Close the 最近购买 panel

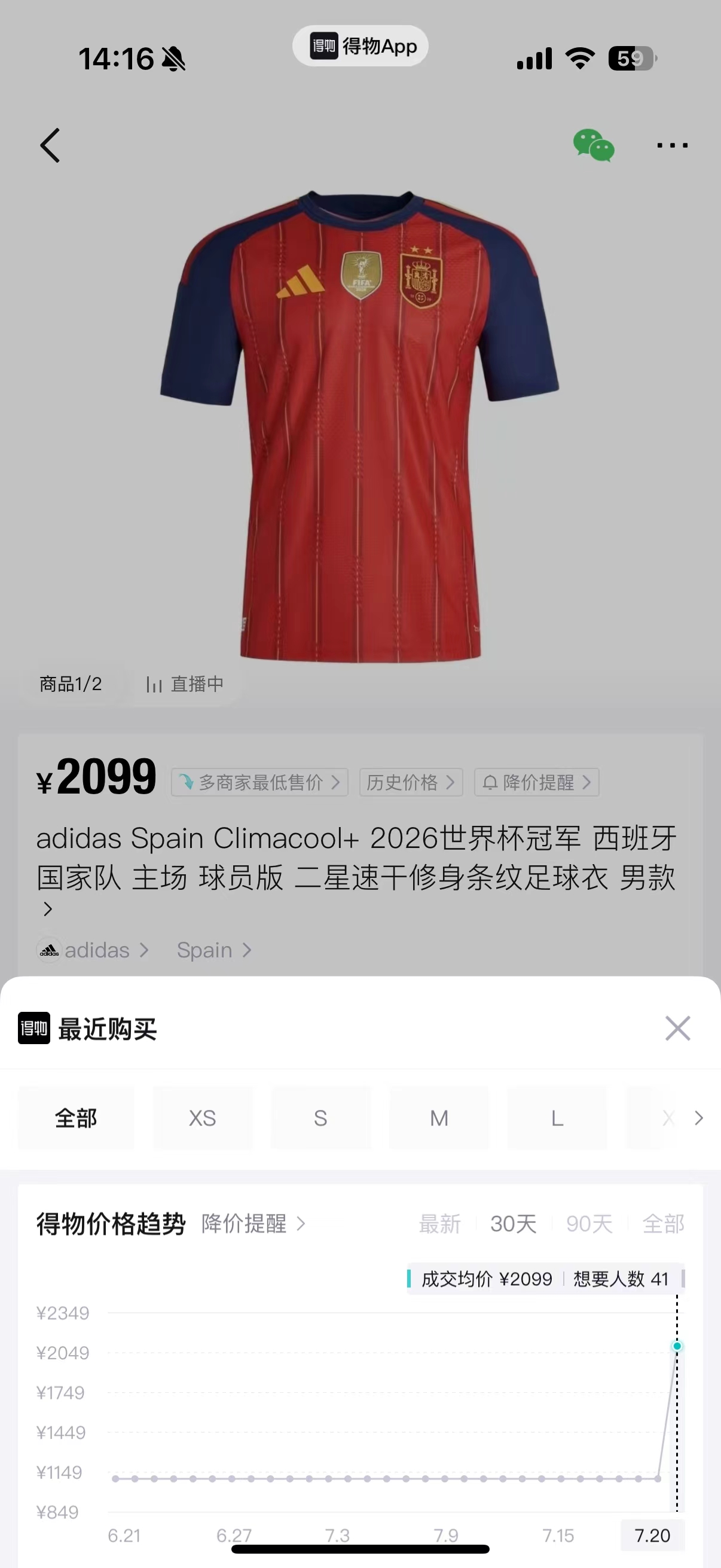click(x=677, y=1028)
